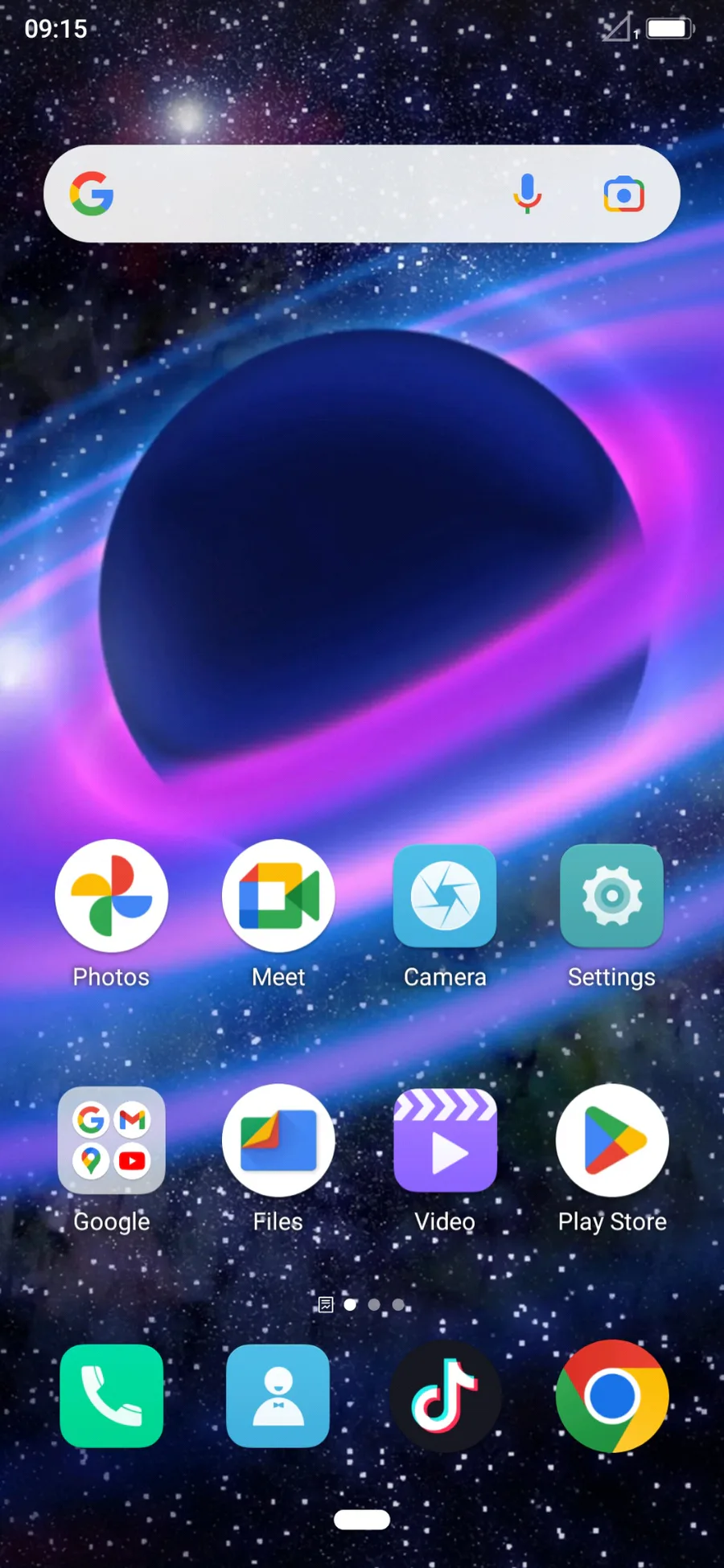Launch TikTok from the dock
The width and height of the screenshot is (724, 1568).
tap(445, 1396)
